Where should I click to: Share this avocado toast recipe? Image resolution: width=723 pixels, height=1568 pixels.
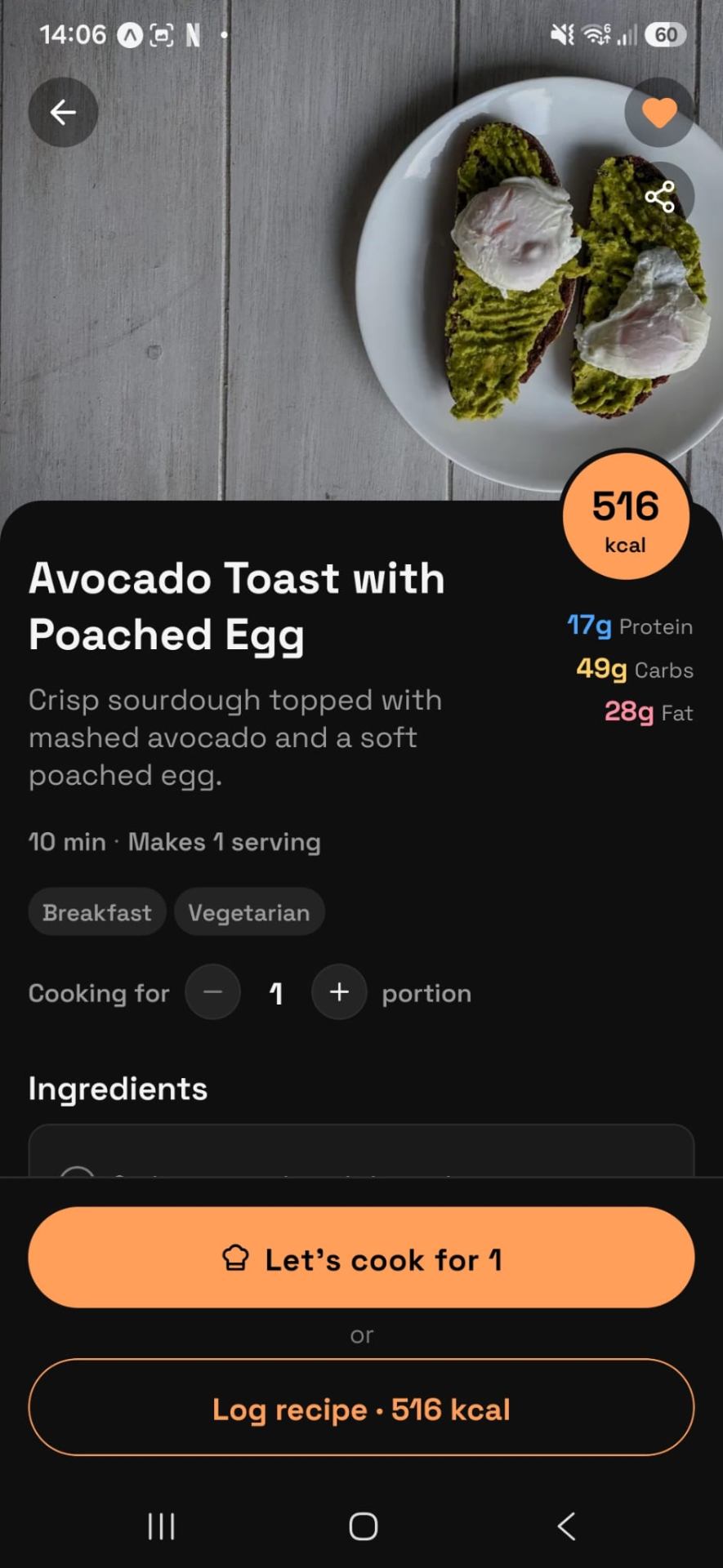(x=659, y=197)
